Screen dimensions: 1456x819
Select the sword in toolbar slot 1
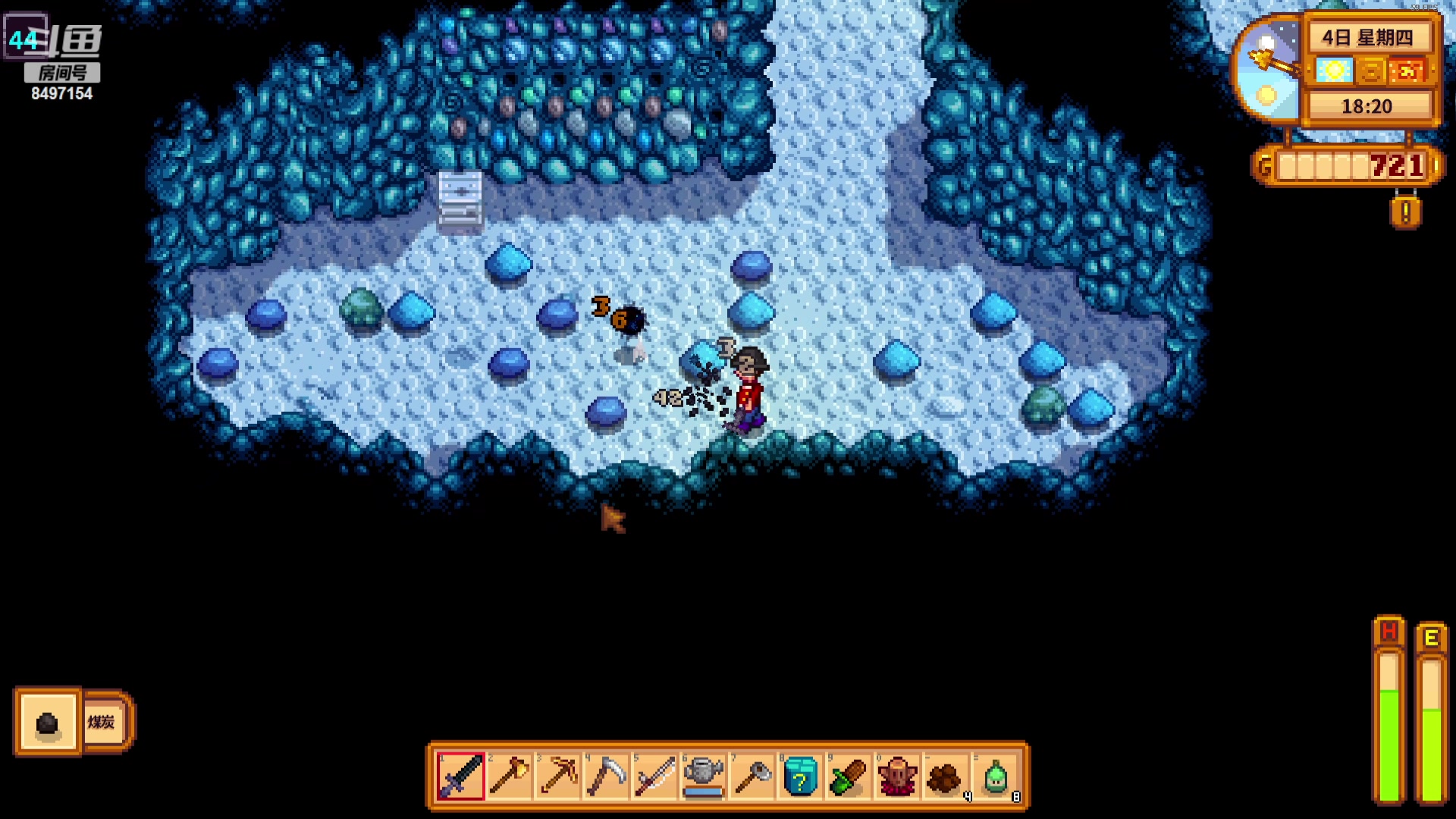coord(460,777)
